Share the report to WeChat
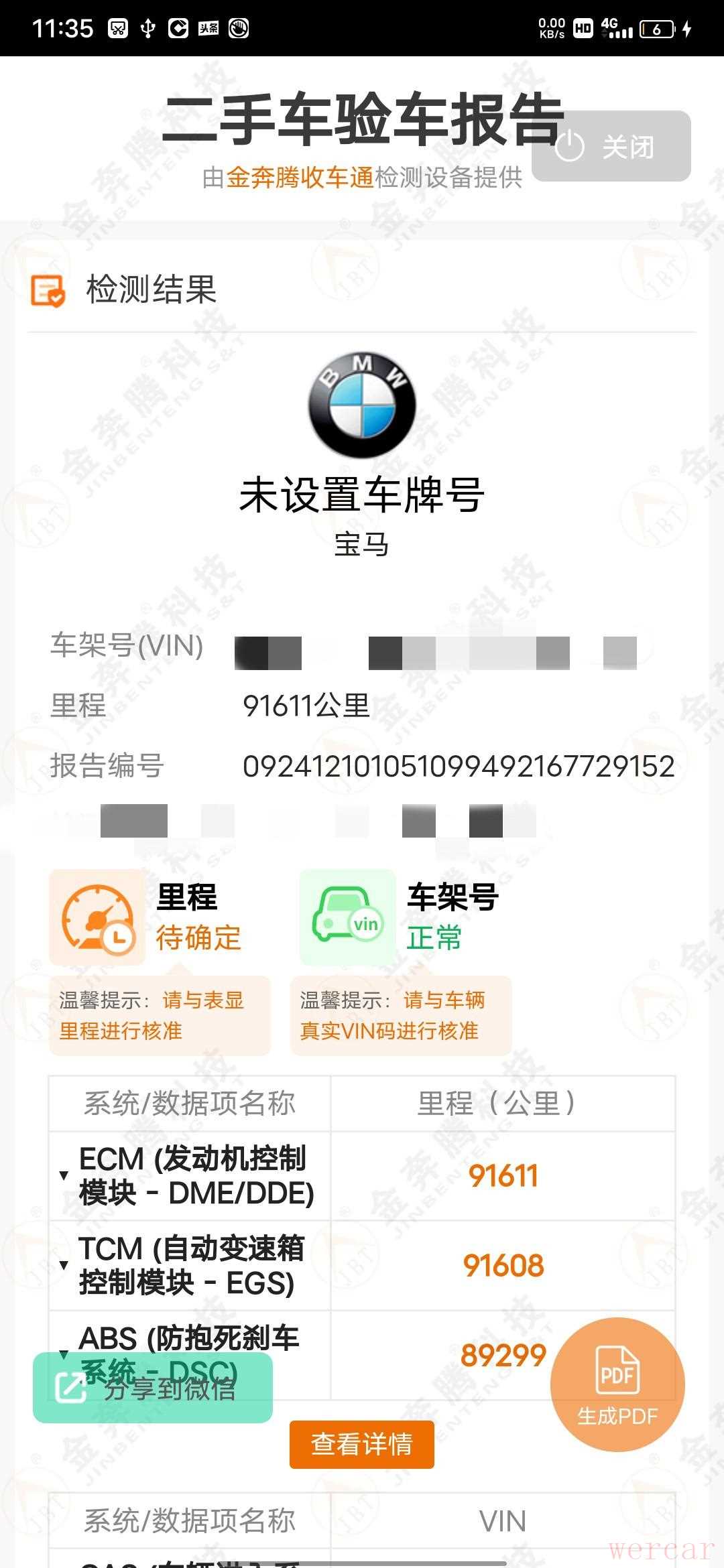This screenshot has width=724, height=1568. tap(153, 1388)
